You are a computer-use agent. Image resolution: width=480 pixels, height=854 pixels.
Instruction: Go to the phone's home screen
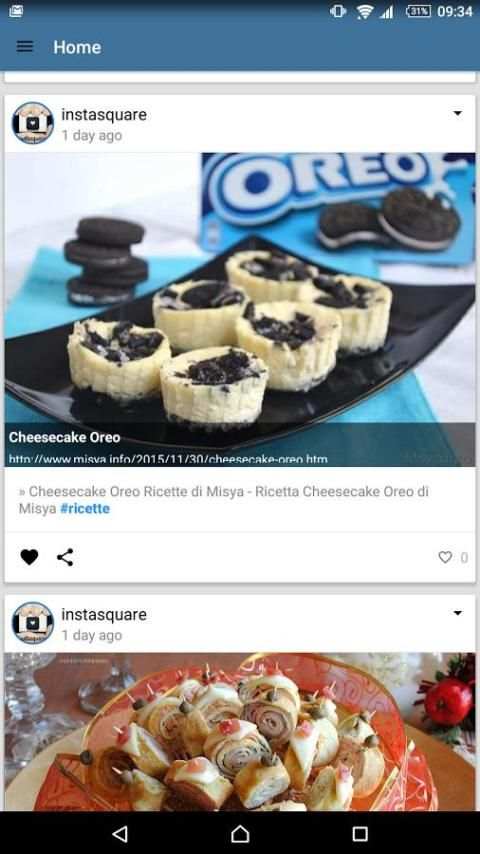click(240, 833)
